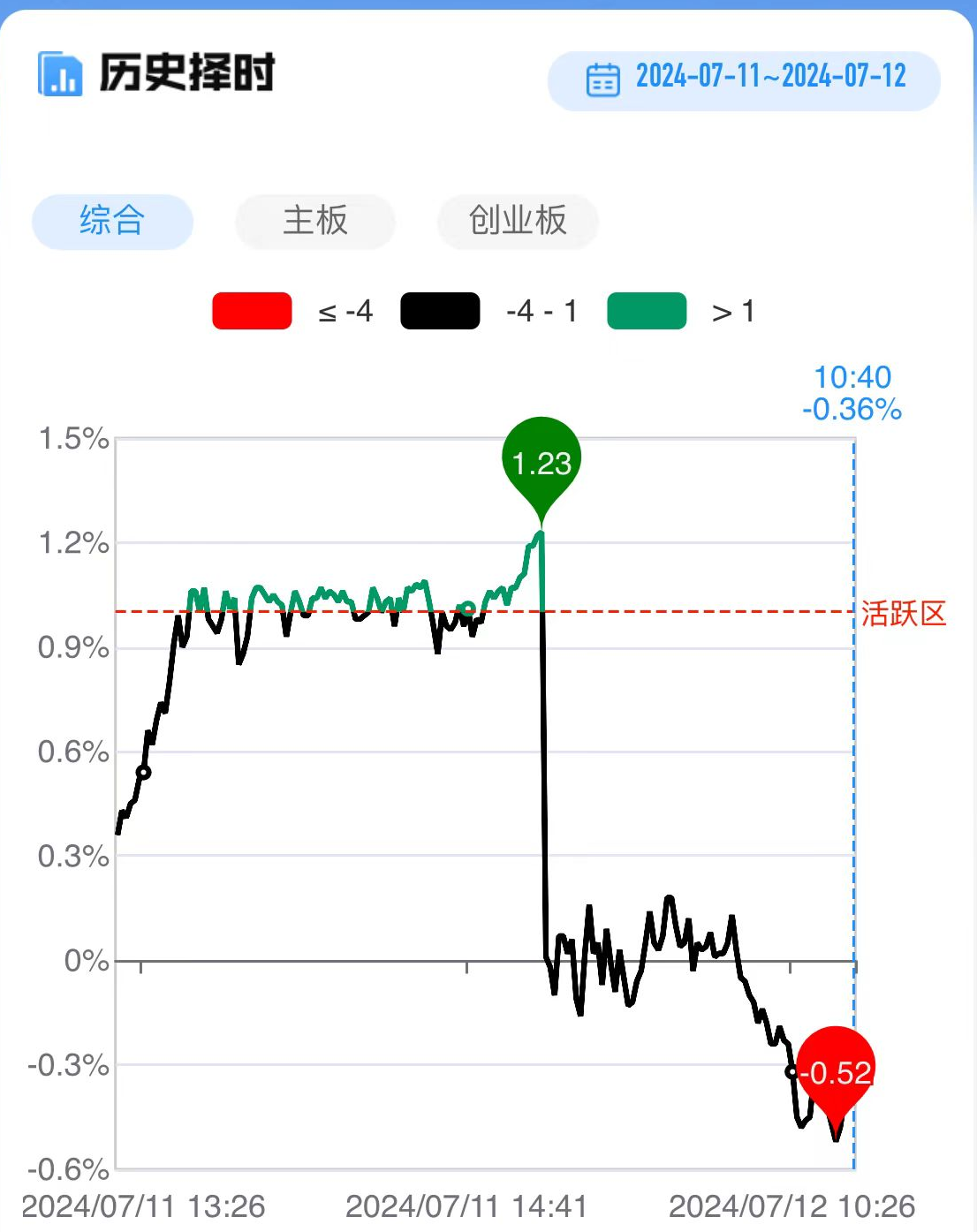Switch to the 主板 tab

(315, 221)
